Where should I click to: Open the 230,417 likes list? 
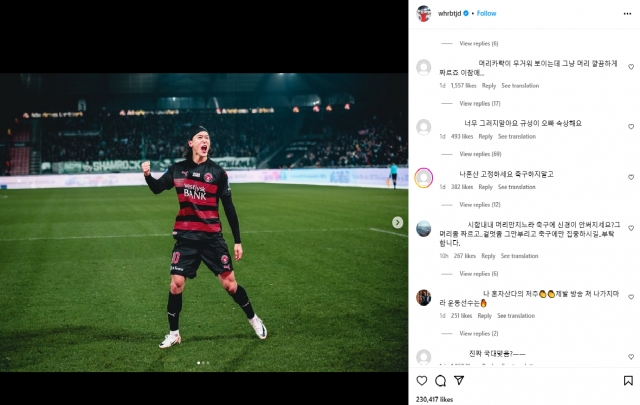point(434,399)
